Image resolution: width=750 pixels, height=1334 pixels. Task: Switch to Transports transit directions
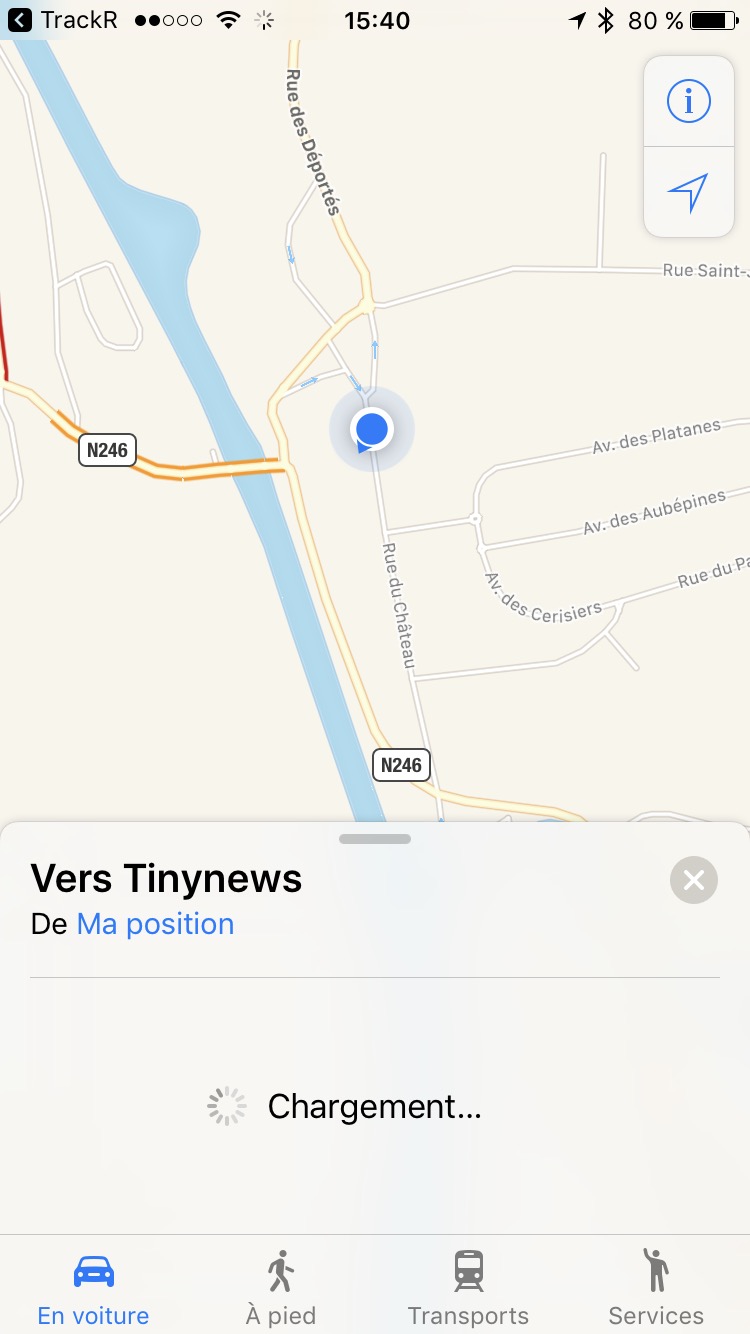pyautogui.click(x=468, y=1288)
